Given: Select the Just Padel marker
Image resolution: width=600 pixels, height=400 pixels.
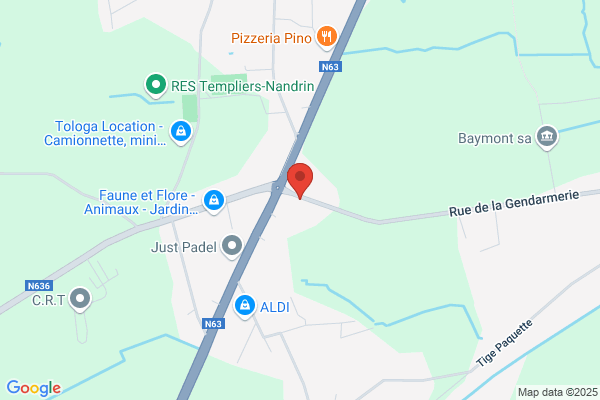Looking at the screenshot, I should click(232, 246).
